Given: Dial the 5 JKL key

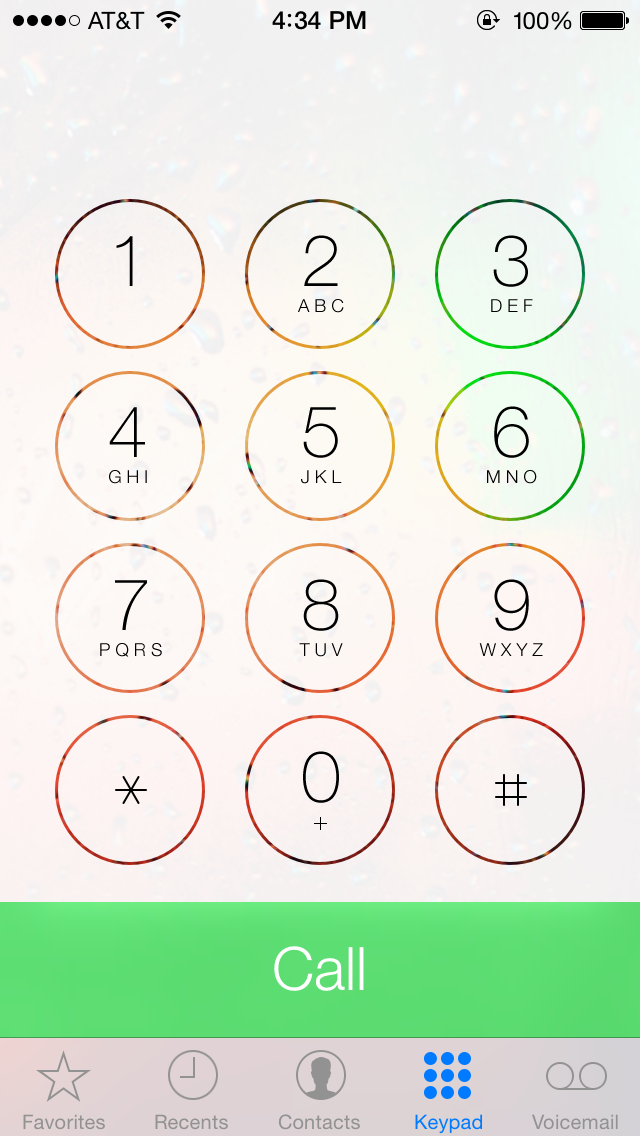Looking at the screenshot, I should point(320,446).
